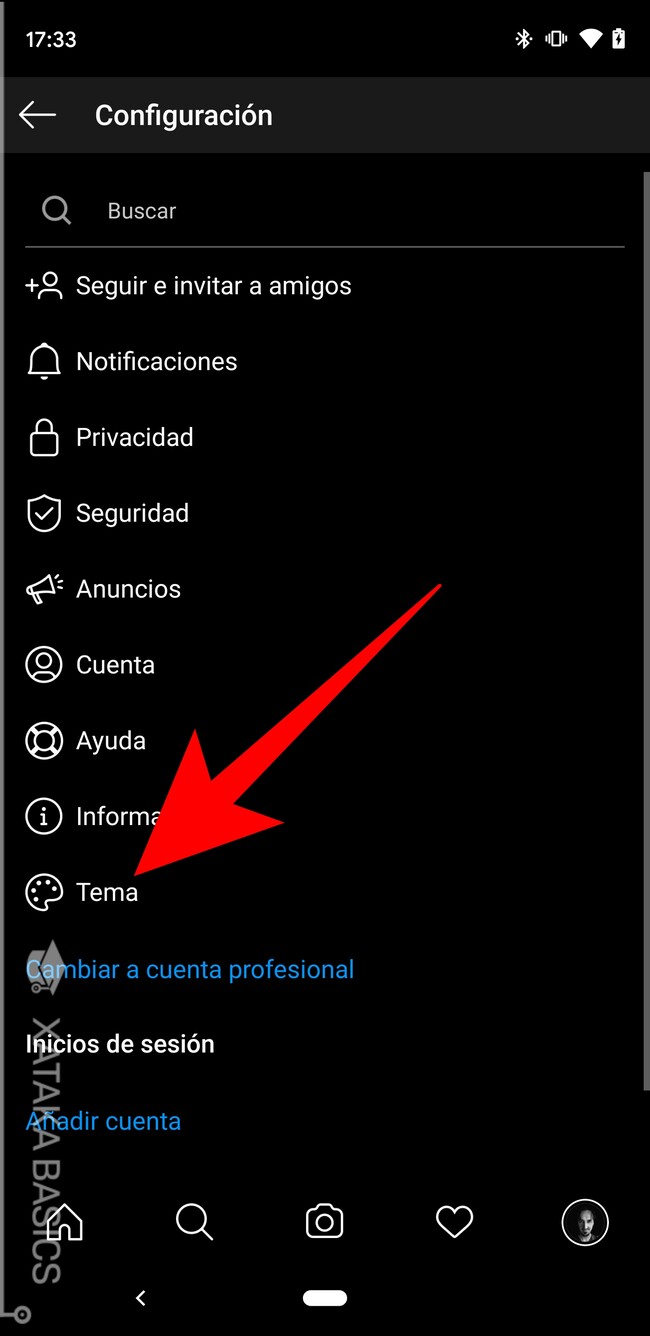Open Seguridad settings
The image size is (650, 1336).
pyautogui.click(x=132, y=514)
